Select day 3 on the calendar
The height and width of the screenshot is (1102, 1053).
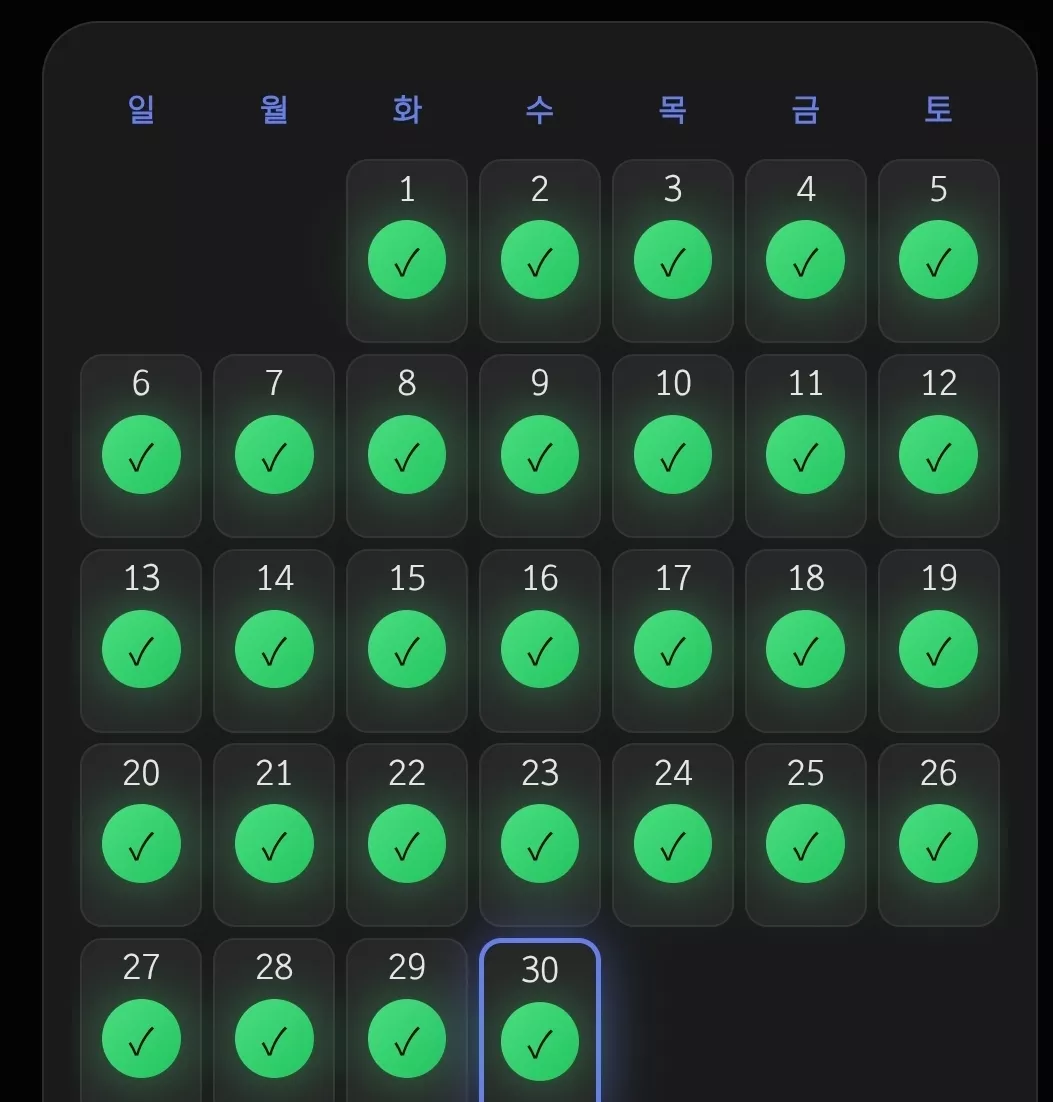pos(673,251)
